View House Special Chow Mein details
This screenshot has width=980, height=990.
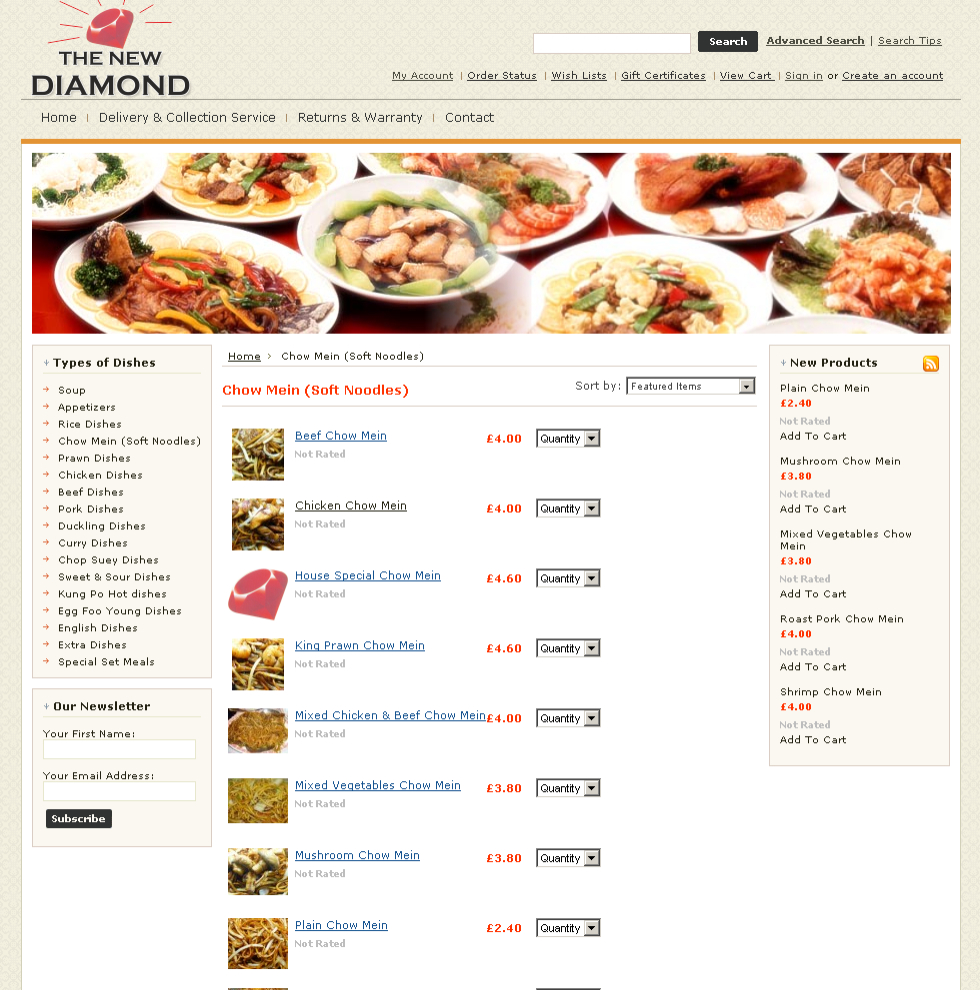pos(368,576)
